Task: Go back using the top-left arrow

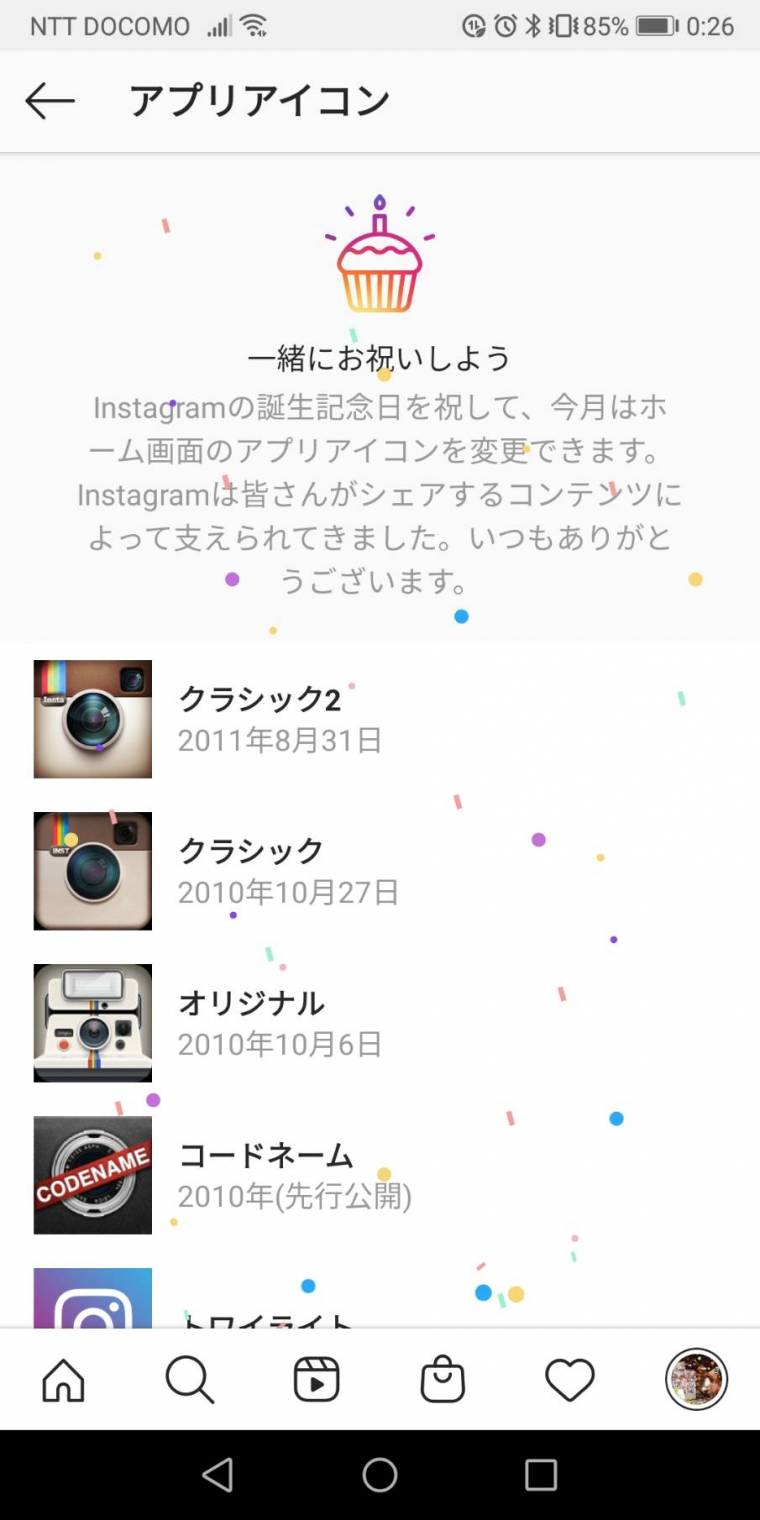Action: pyautogui.click(x=50, y=101)
